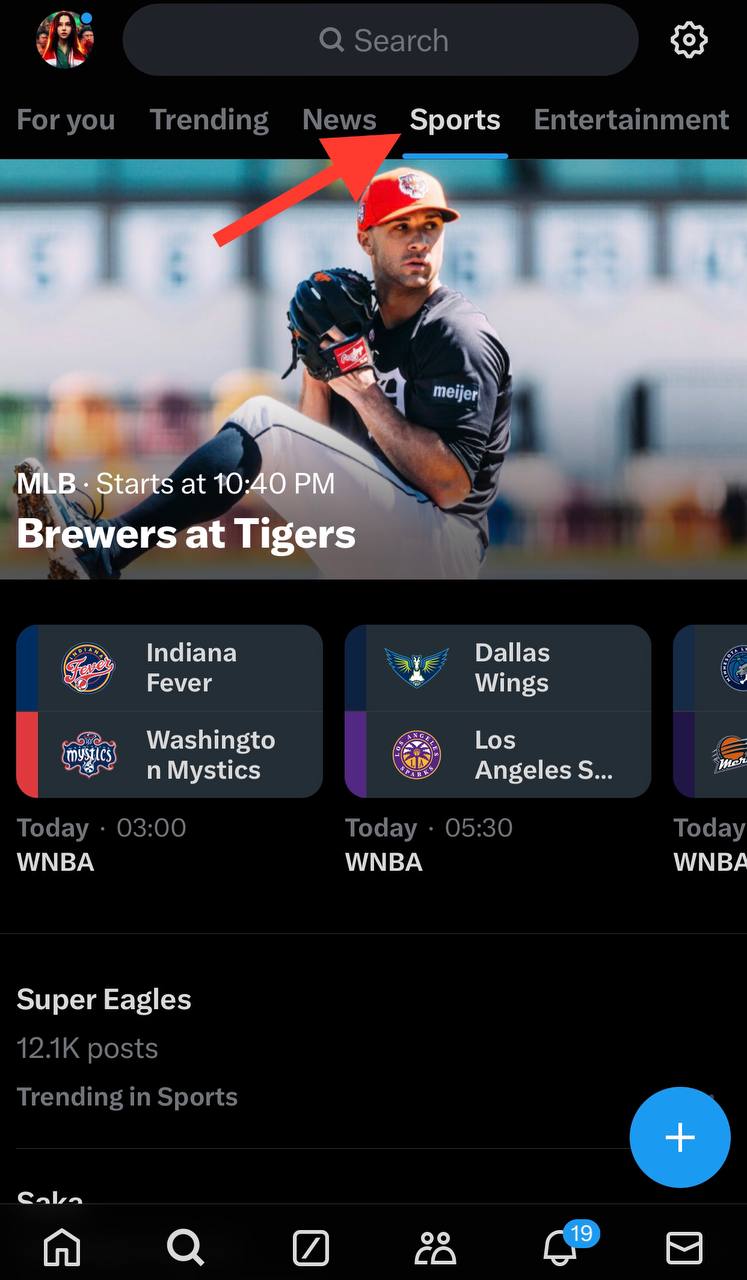
Task: Compose a new post with the plus button
Action: [x=680, y=1137]
